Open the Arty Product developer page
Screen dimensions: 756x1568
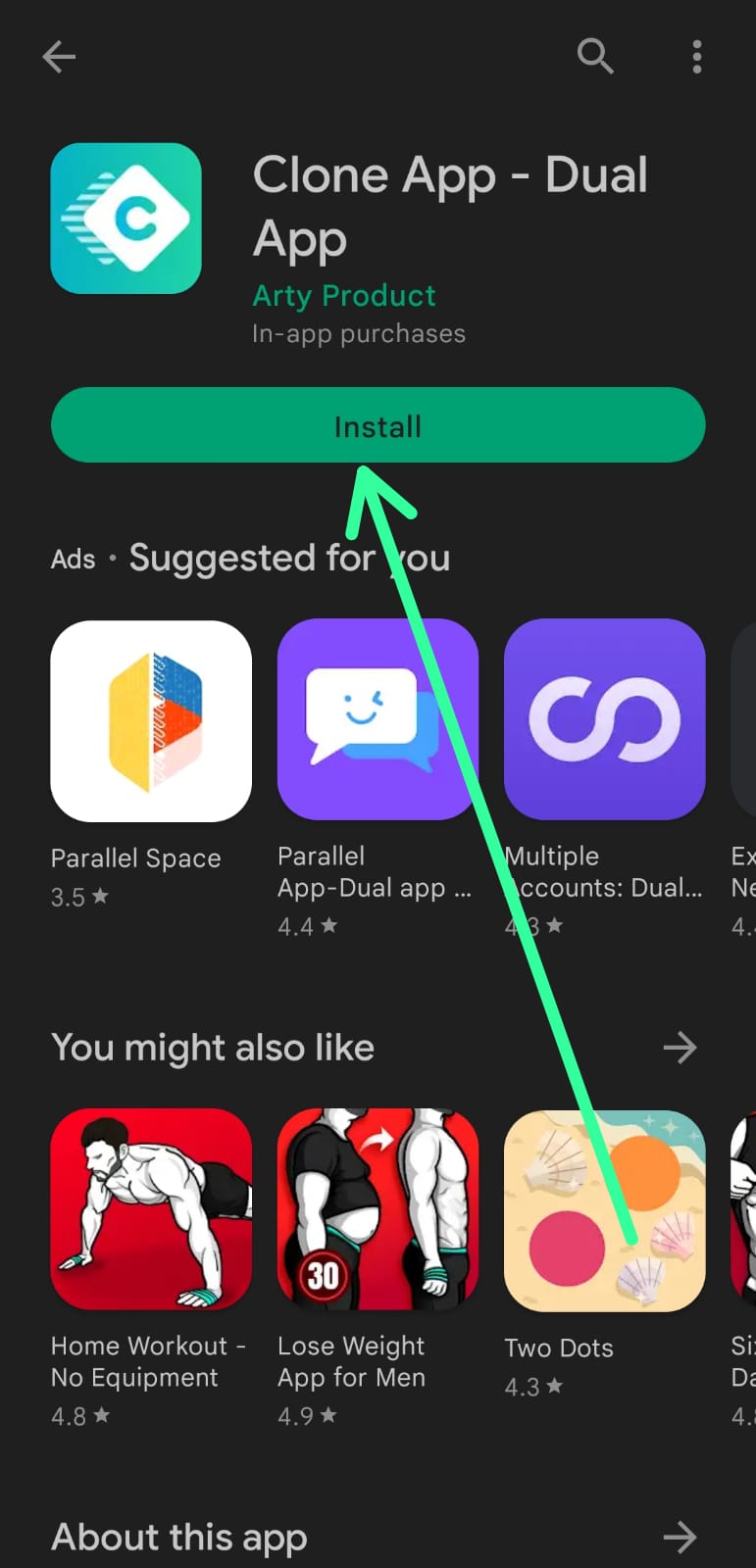[x=344, y=295]
